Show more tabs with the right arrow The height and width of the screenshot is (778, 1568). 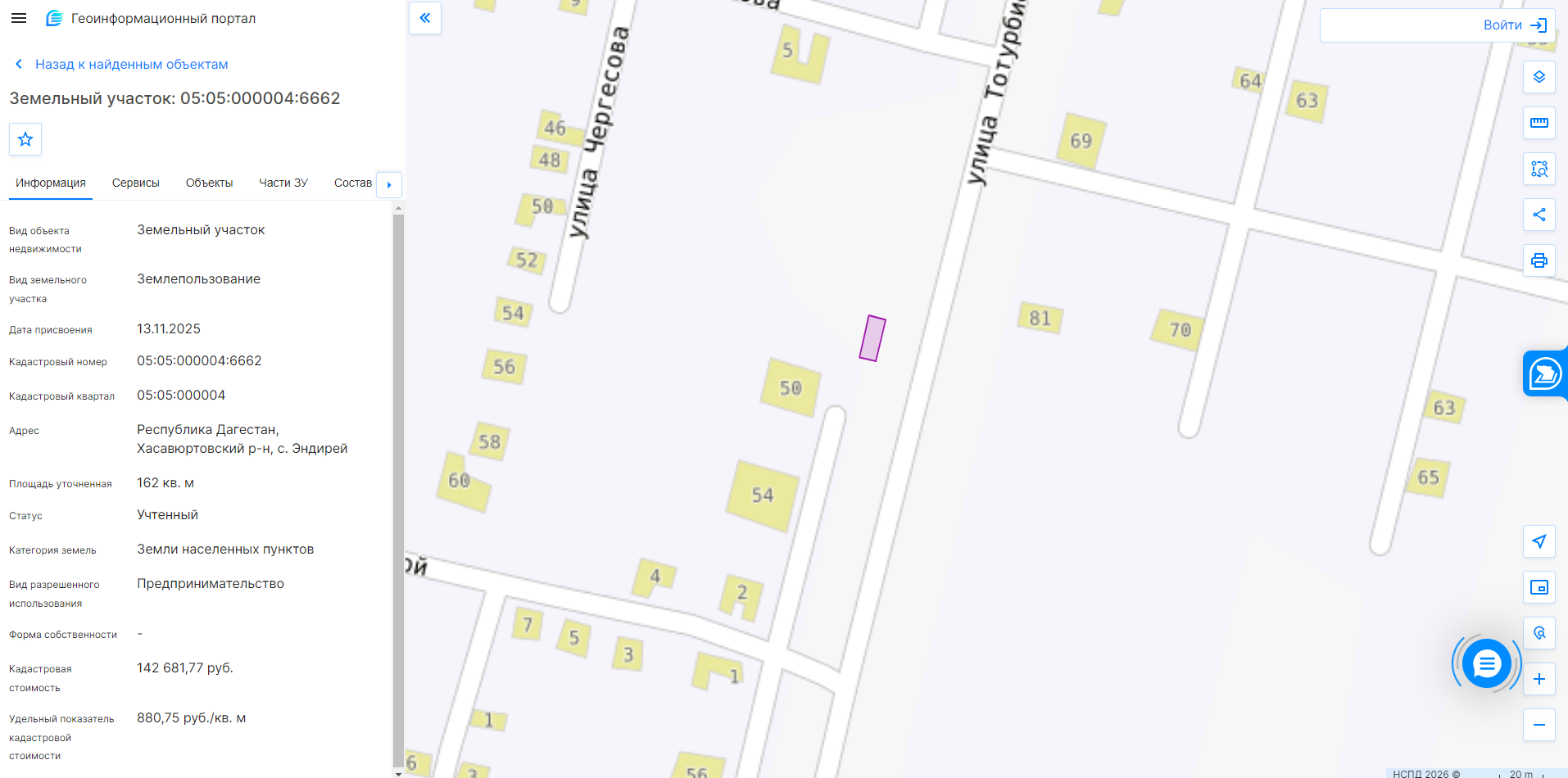point(389,184)
